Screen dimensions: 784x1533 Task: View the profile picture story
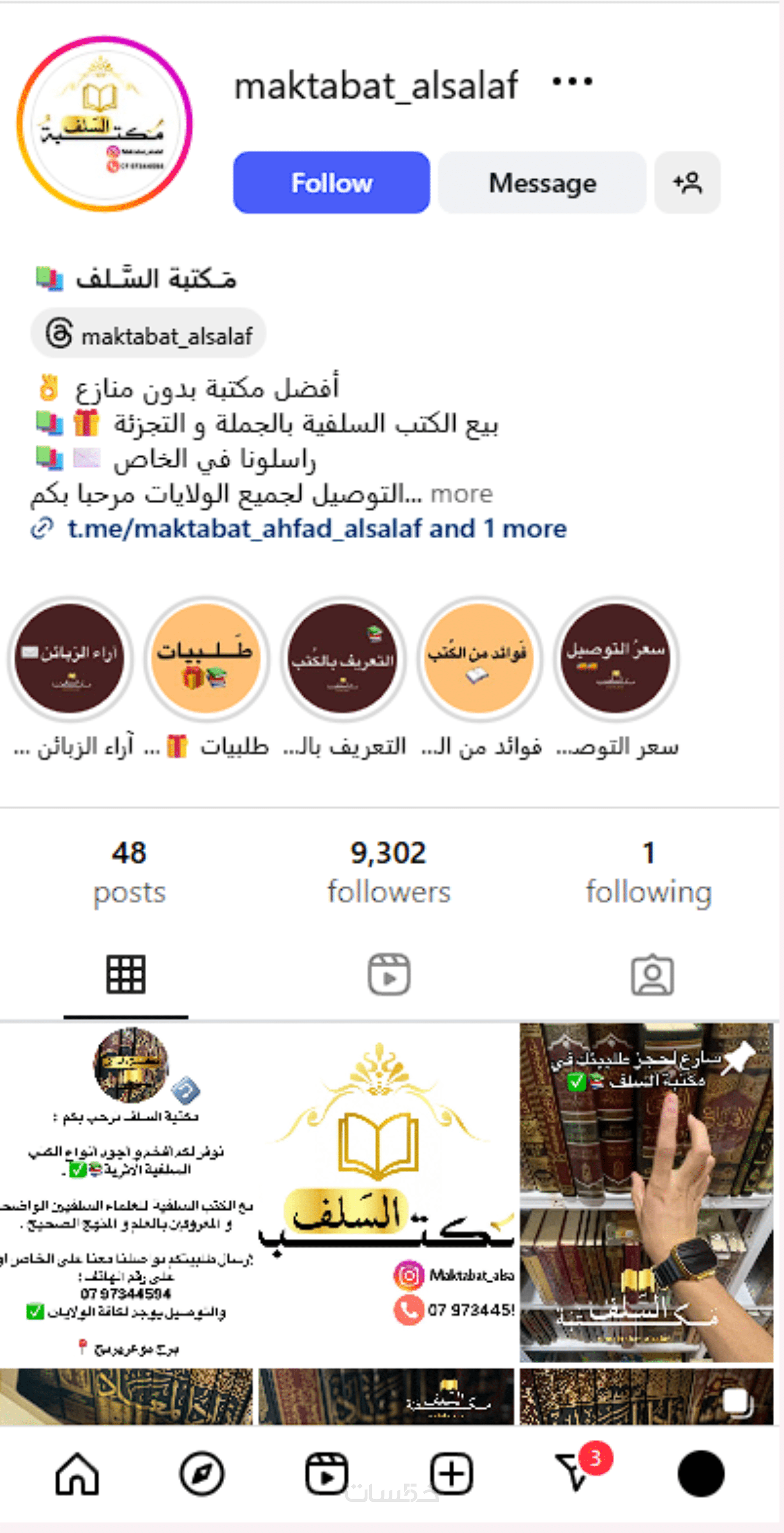(x=105, y=124)
